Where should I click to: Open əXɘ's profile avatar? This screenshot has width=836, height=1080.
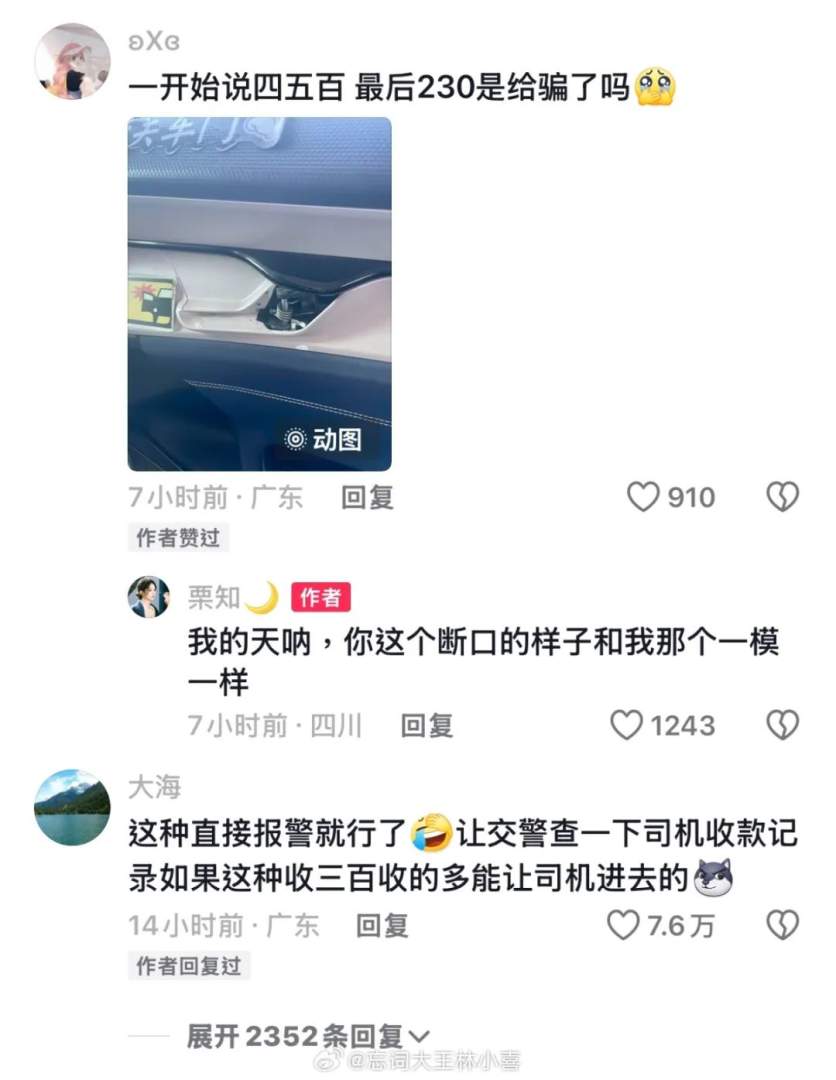click(72, 62)
